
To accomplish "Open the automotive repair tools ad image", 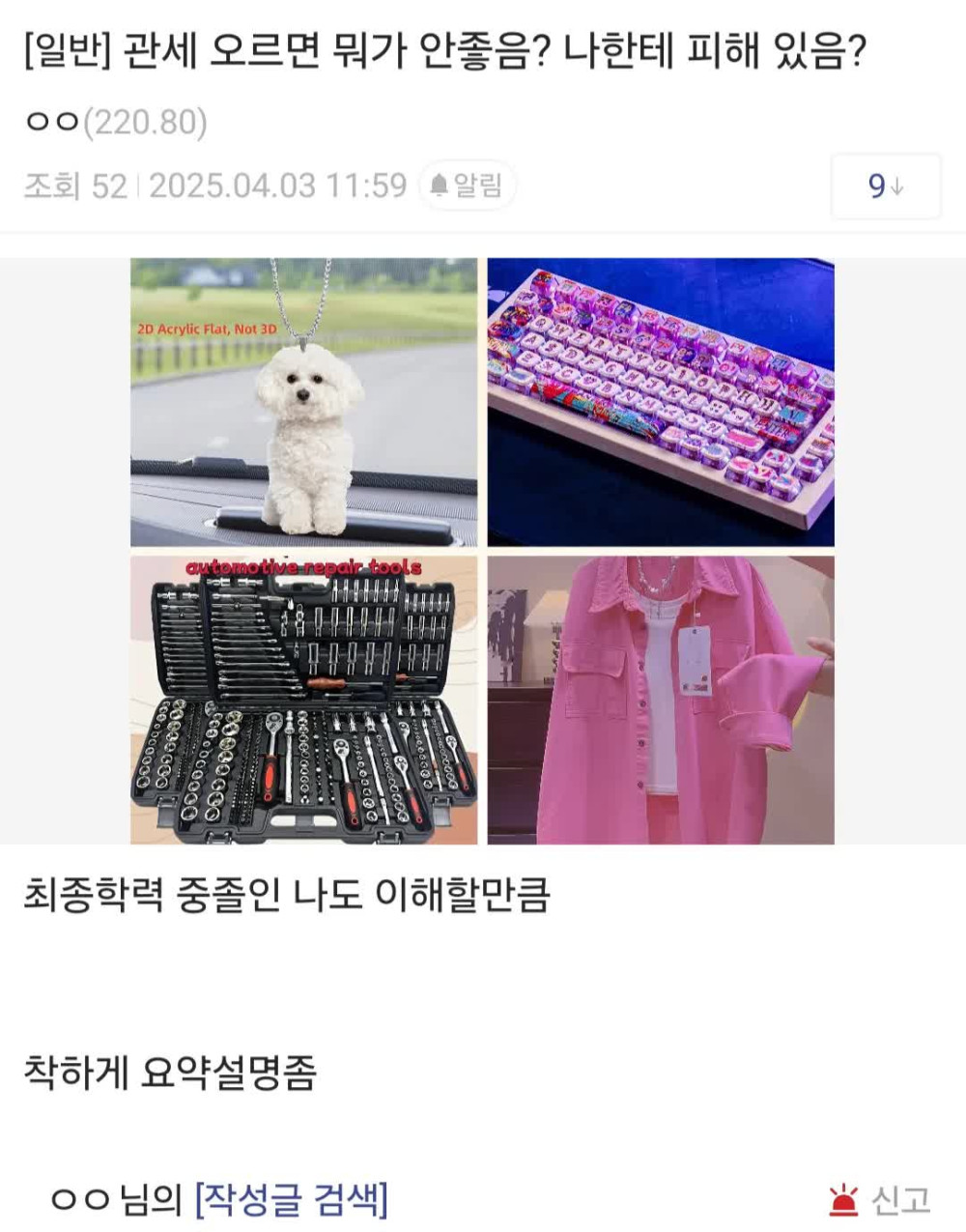I will 303,700.
